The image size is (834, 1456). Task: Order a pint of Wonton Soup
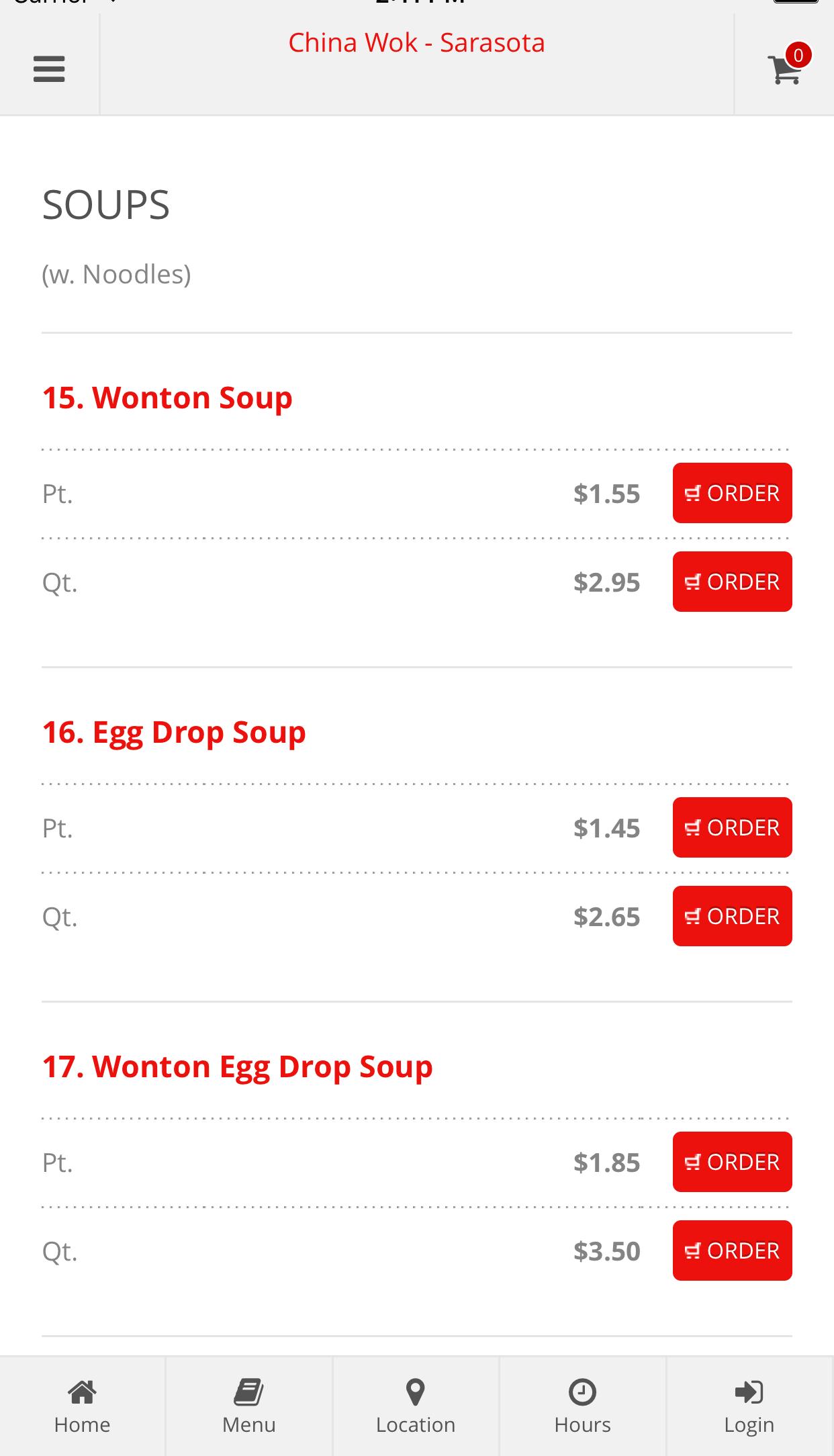click(x=732, y=493)
